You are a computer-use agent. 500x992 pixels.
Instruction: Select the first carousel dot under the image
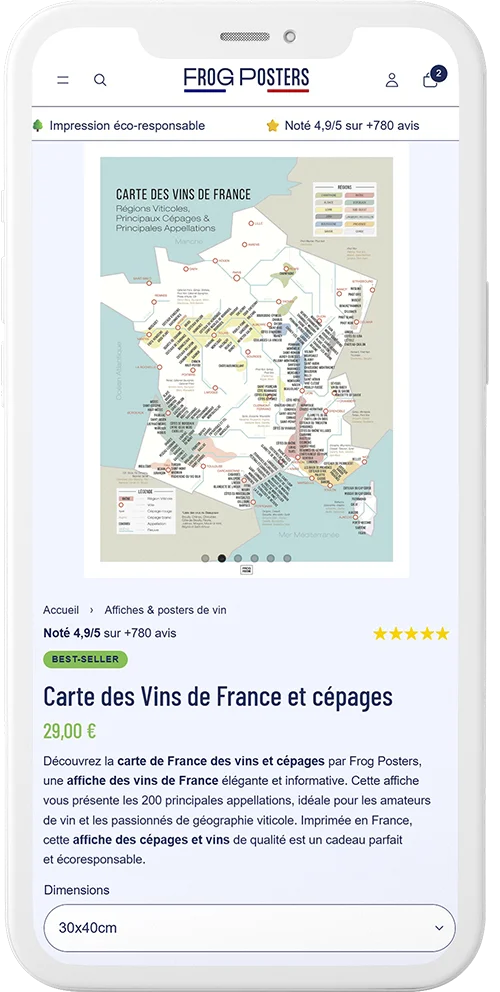pyautogui.click(x=205, y=558)
